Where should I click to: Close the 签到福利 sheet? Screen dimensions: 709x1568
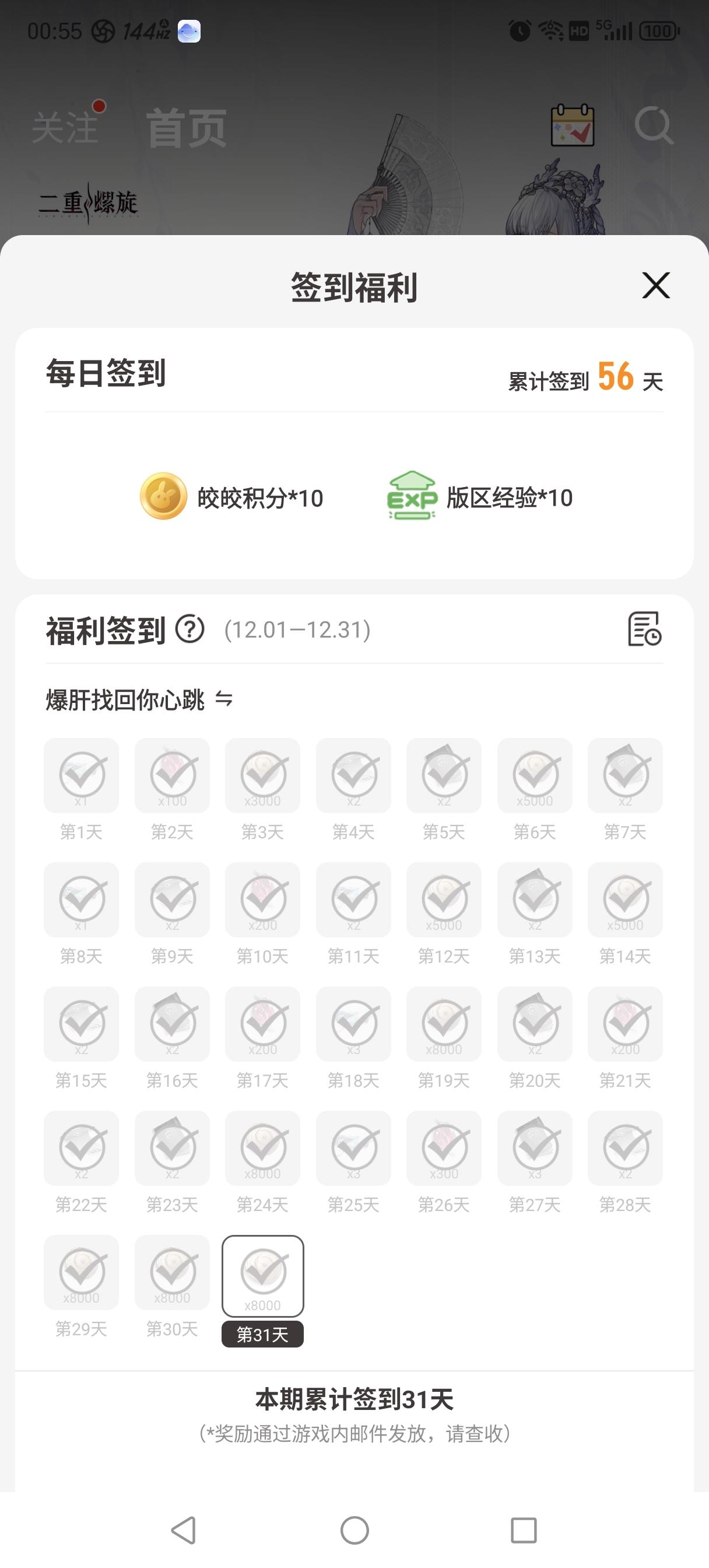point(655,285)
